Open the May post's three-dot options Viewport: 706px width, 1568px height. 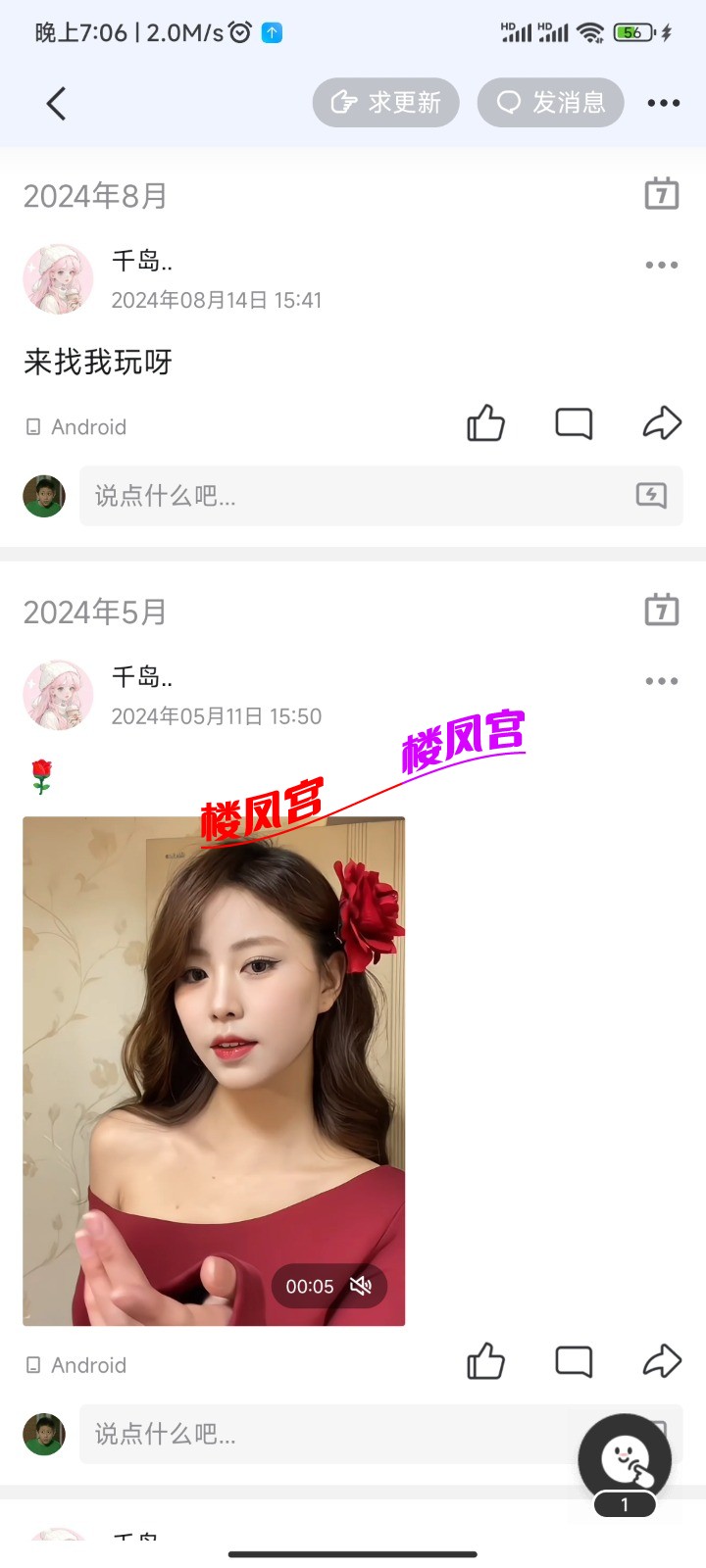point(662,680)
